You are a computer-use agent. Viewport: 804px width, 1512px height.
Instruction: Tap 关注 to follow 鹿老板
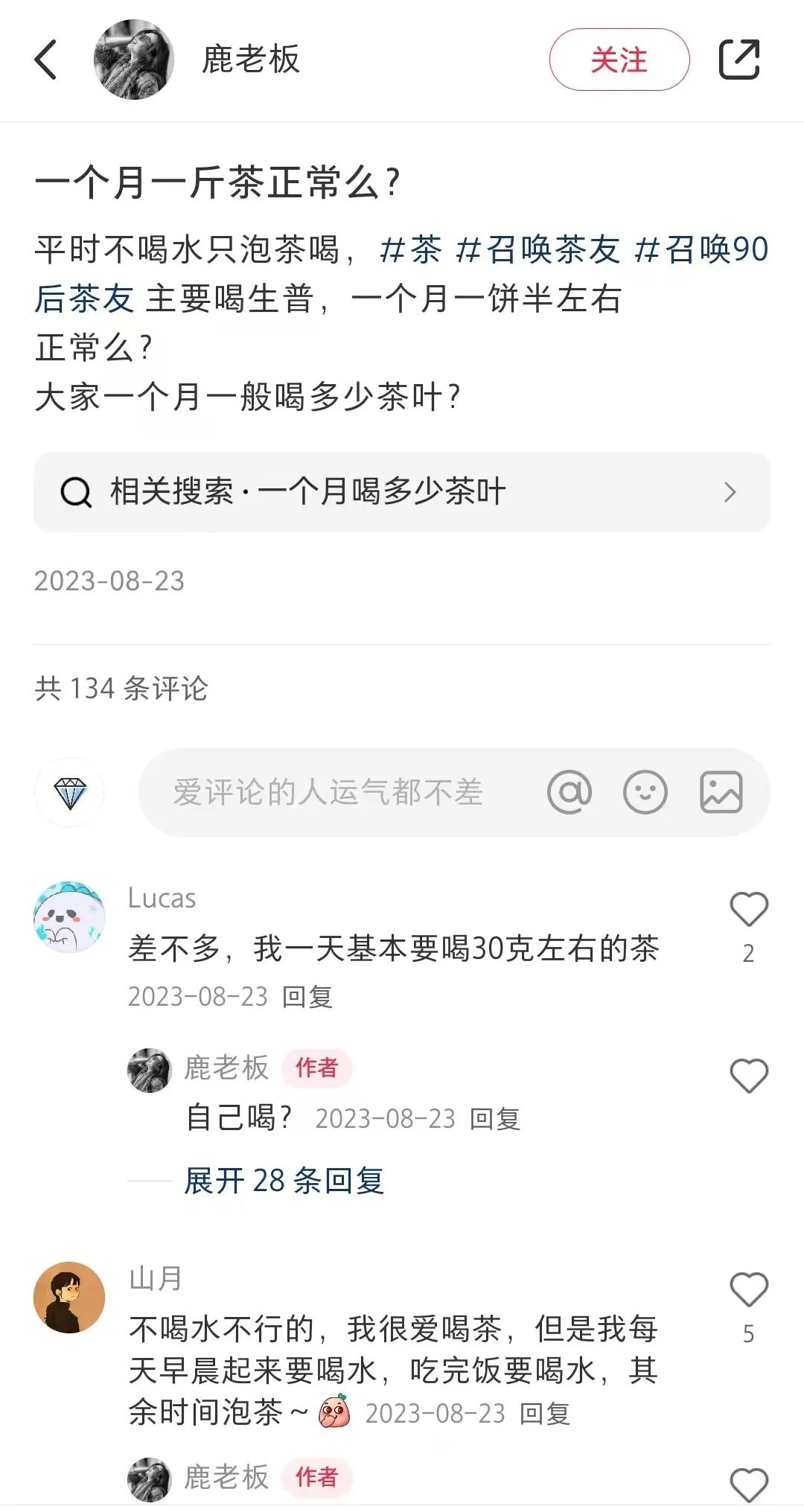coord(620,60)
